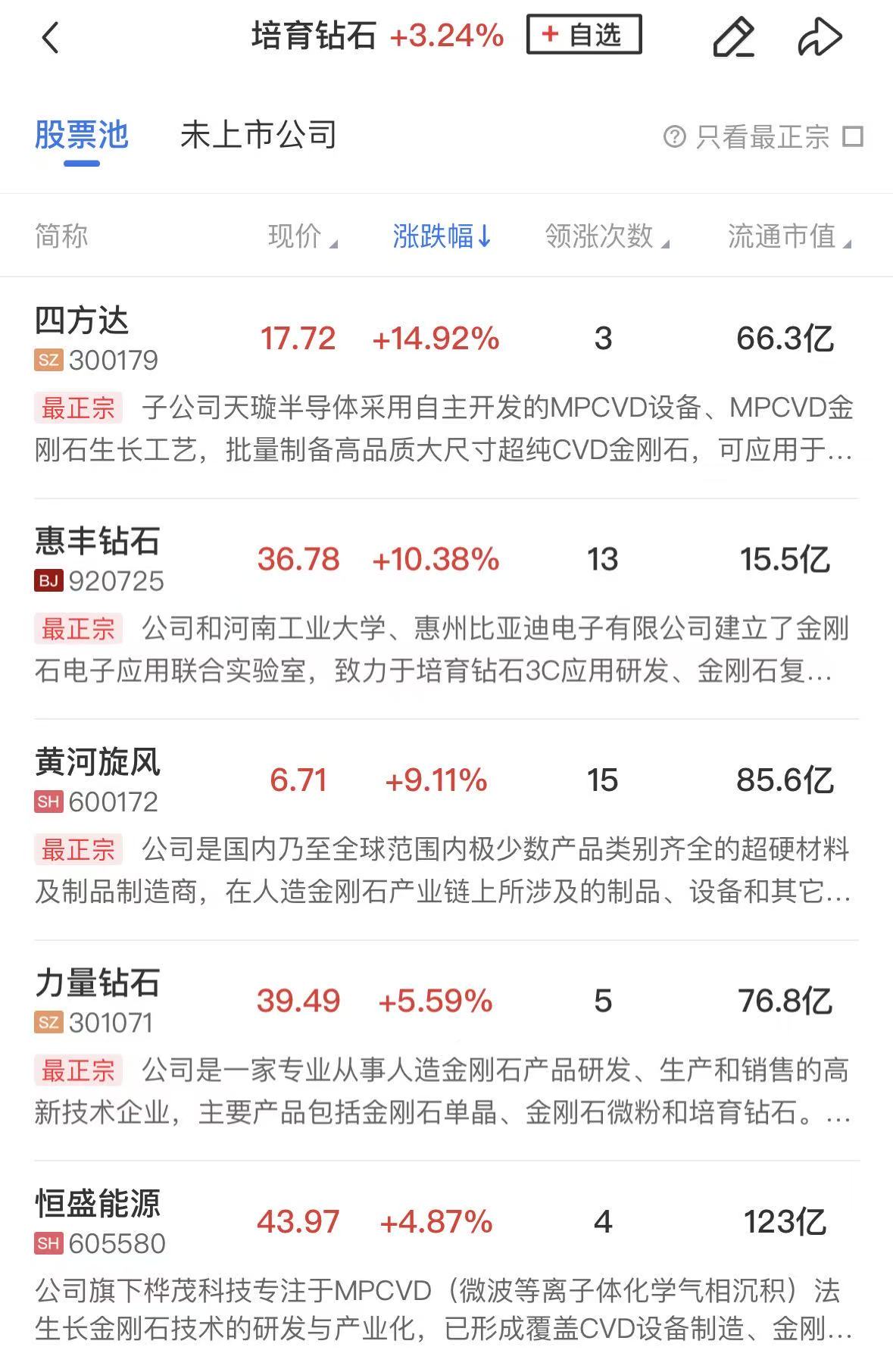
Task: View details for 恒盛能源 605580
Action: coord(98,1222)
